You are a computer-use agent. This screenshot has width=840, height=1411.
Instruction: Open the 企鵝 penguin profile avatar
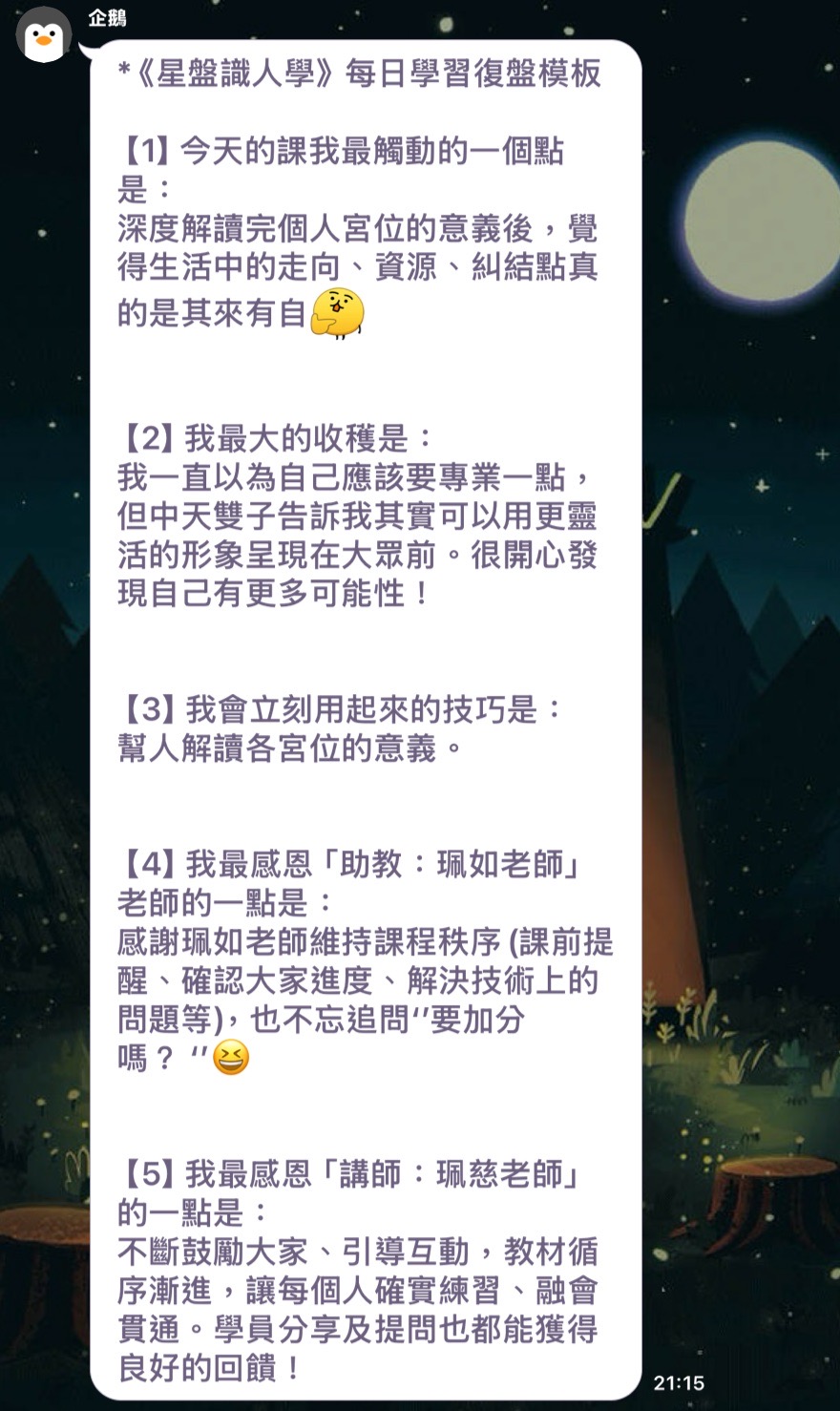click(43, 34)
